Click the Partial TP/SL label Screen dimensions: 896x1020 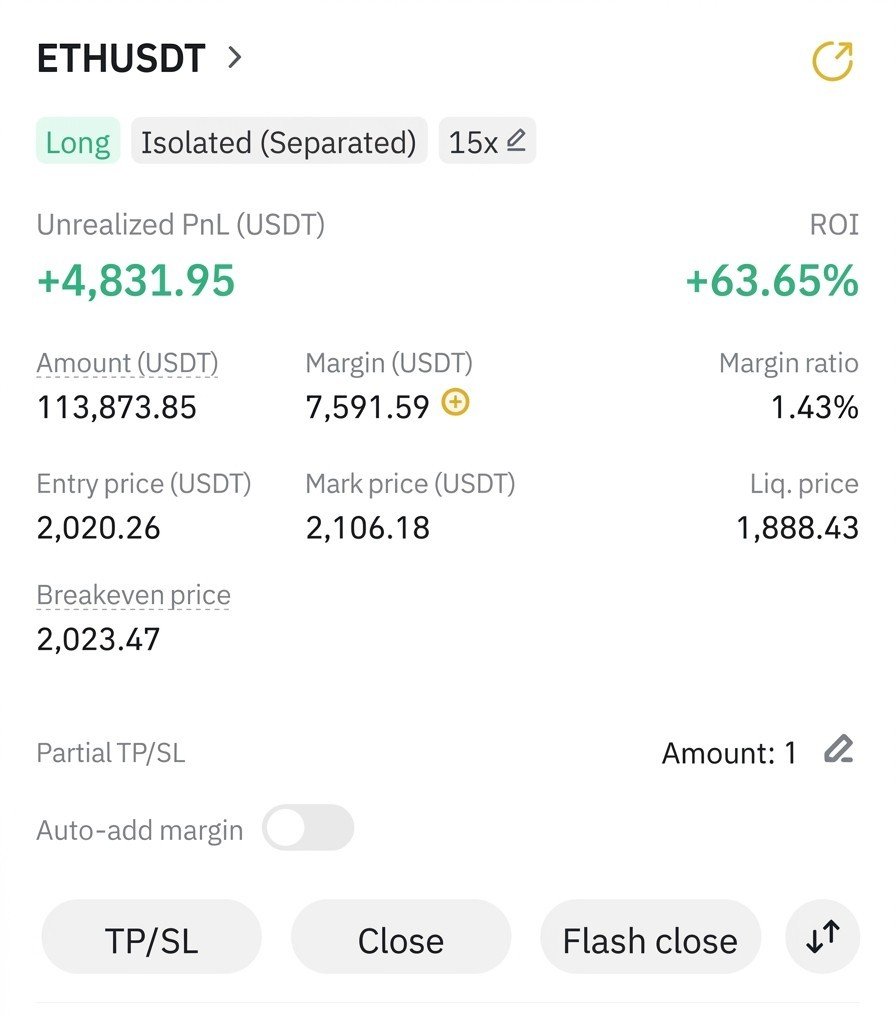click(x=111, y=753)
